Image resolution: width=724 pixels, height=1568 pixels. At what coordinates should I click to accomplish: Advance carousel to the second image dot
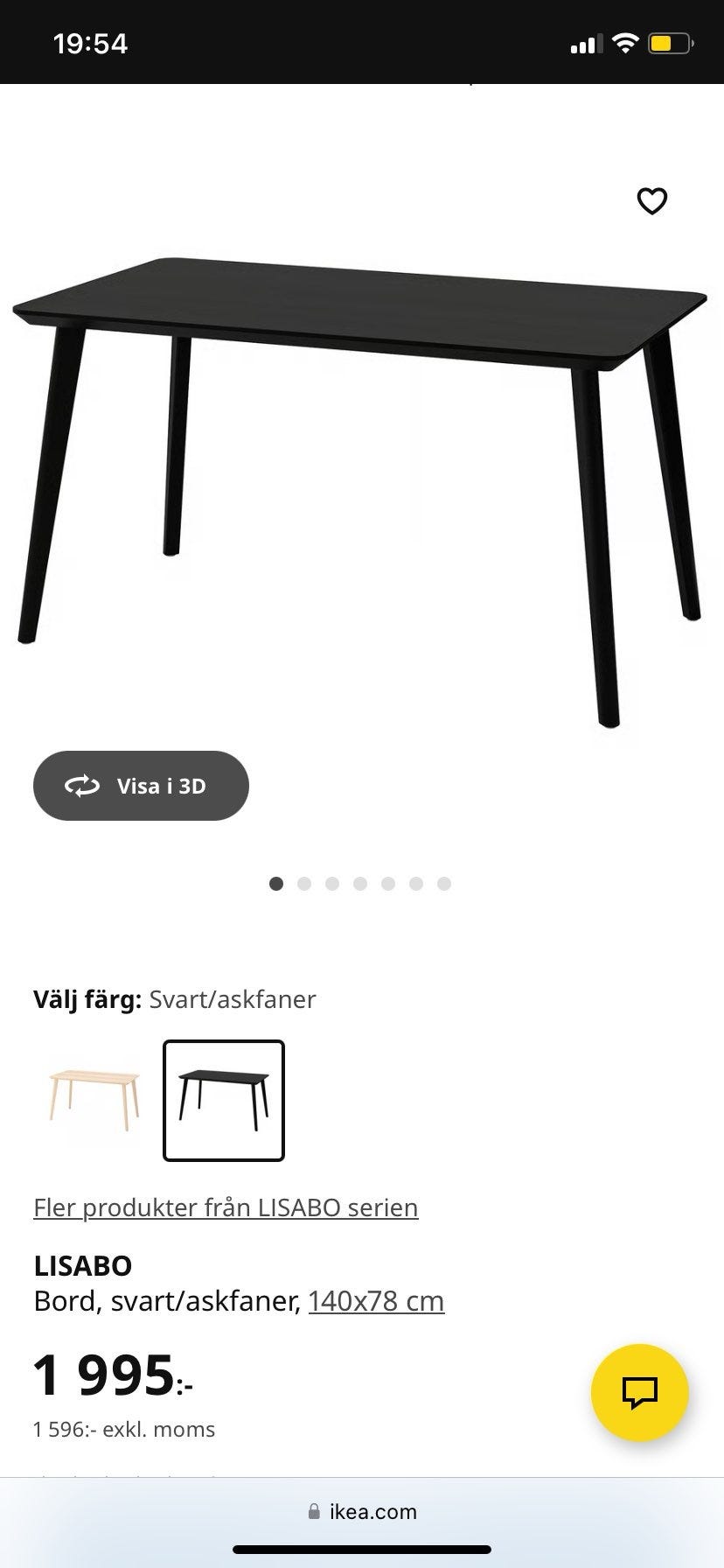pyautogui.click(x=304, y=884)
